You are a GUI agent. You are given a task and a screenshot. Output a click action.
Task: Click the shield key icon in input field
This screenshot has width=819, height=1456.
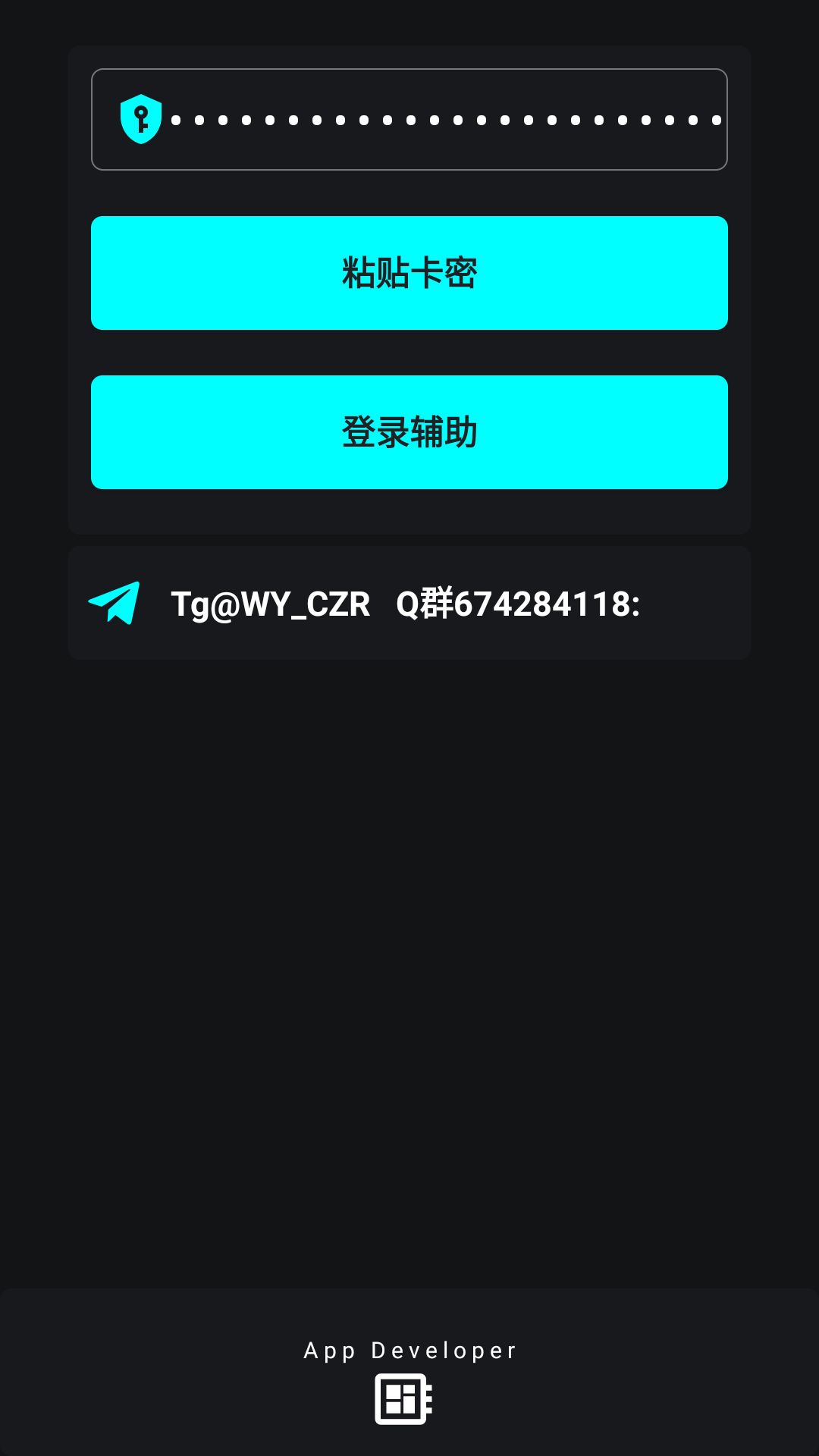point(139,118)
